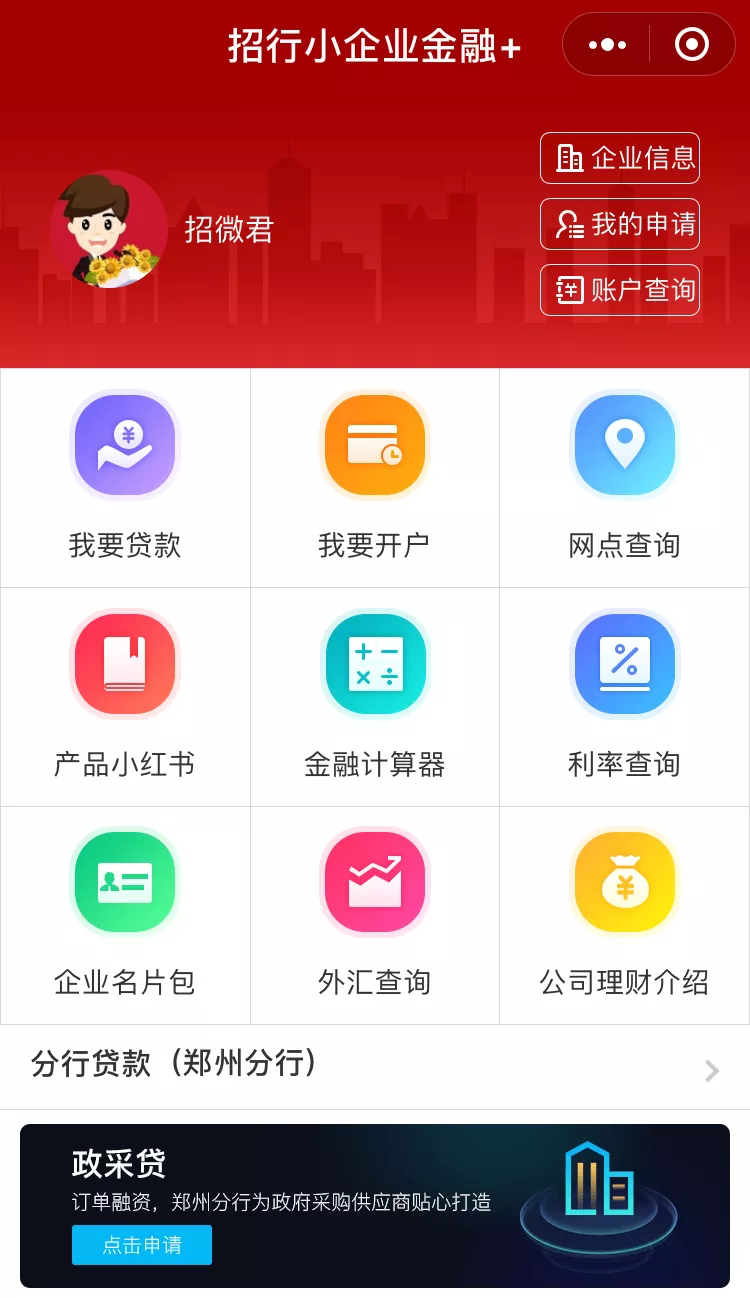
Task: Open 产品小红书 product guide
Action: point(125,697)
